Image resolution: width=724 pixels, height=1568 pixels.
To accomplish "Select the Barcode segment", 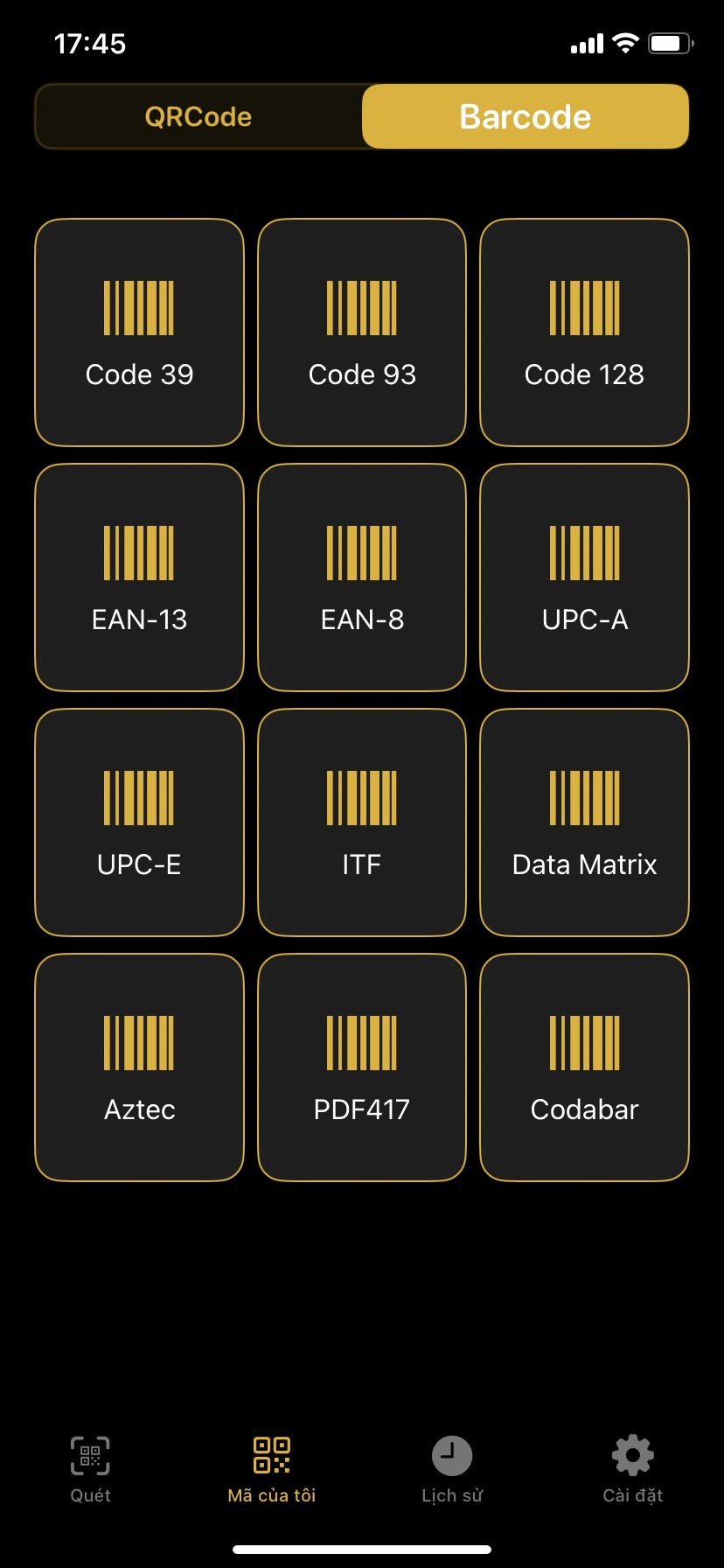I will 526,116.
